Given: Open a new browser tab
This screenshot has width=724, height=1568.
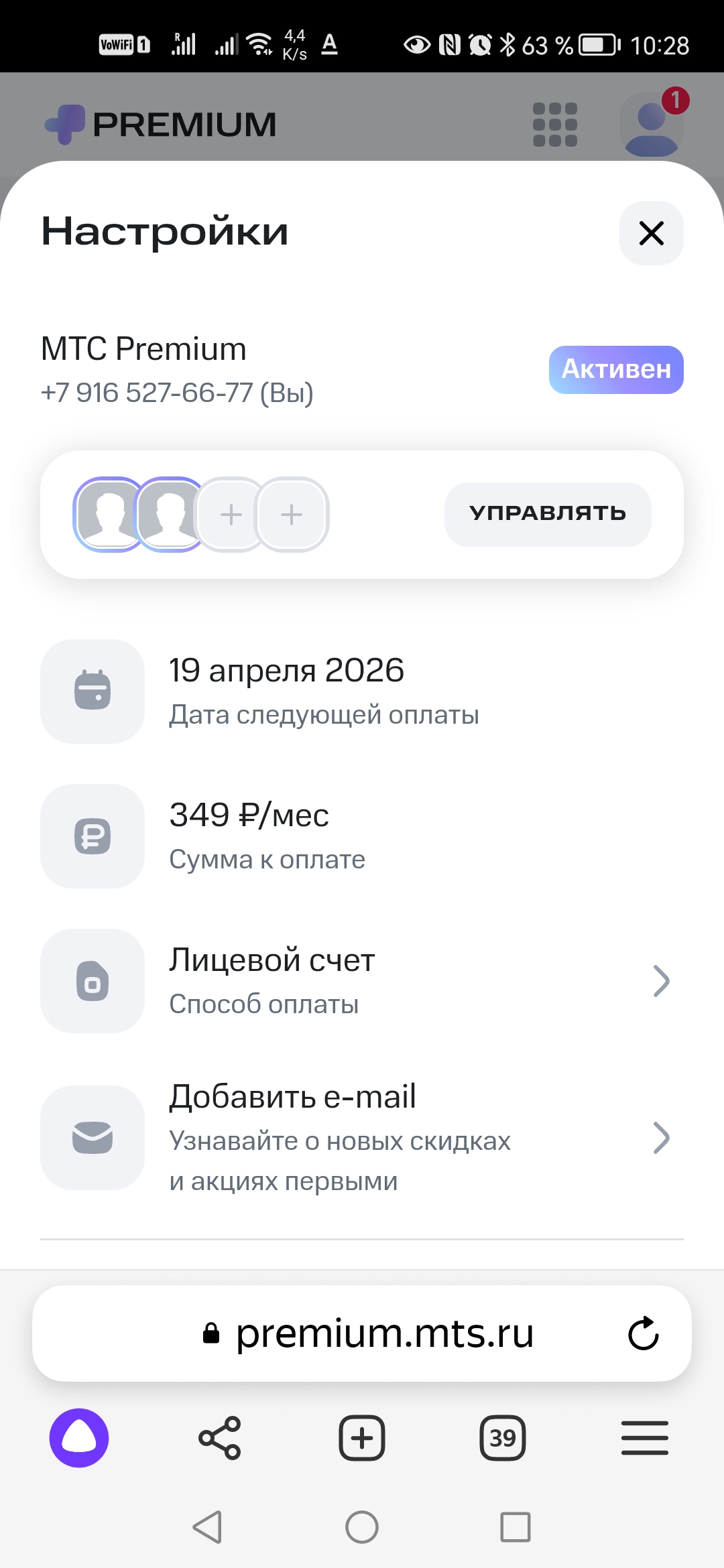Looking at the screenshot, I should [x=362, y=1438].
